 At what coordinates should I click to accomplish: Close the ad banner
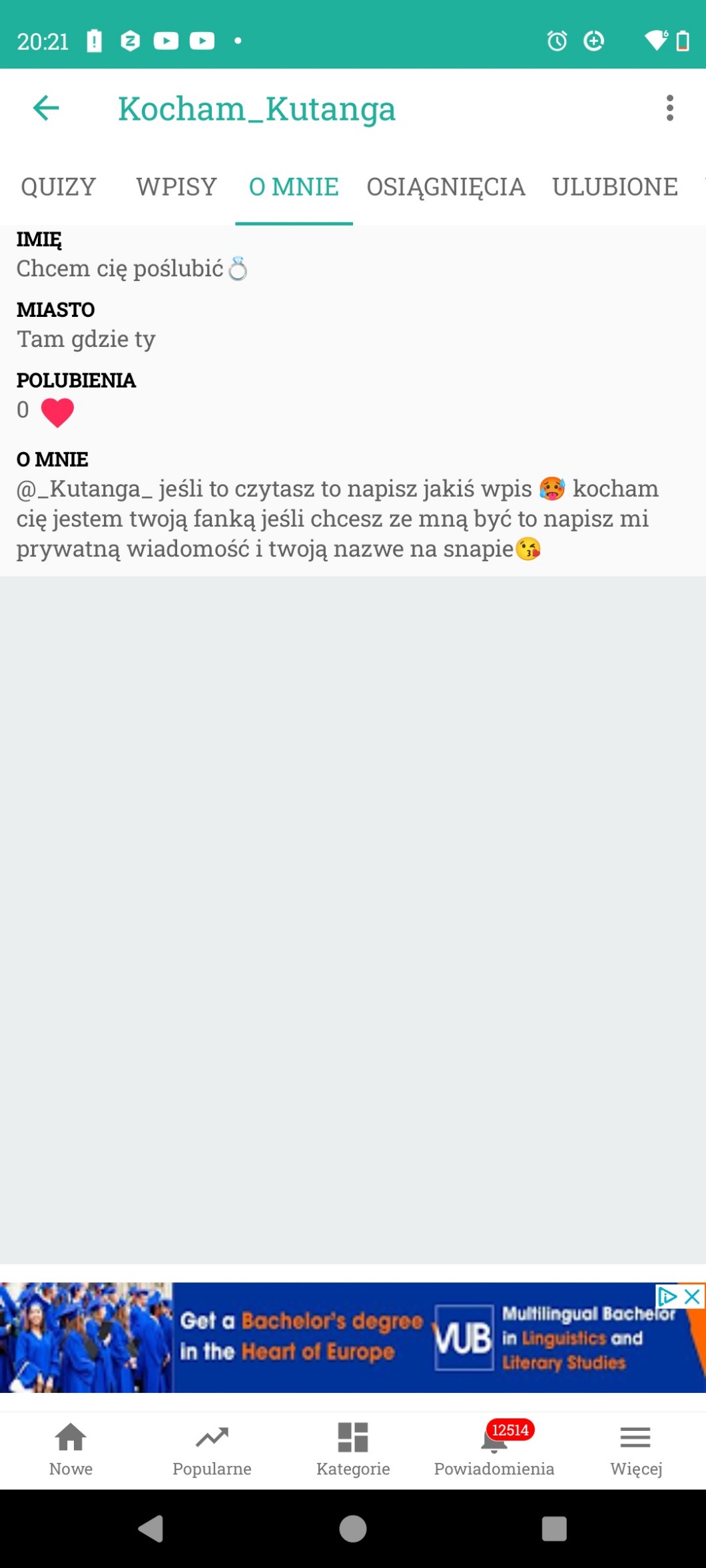pyautogui.click(x=693, y=1296)
